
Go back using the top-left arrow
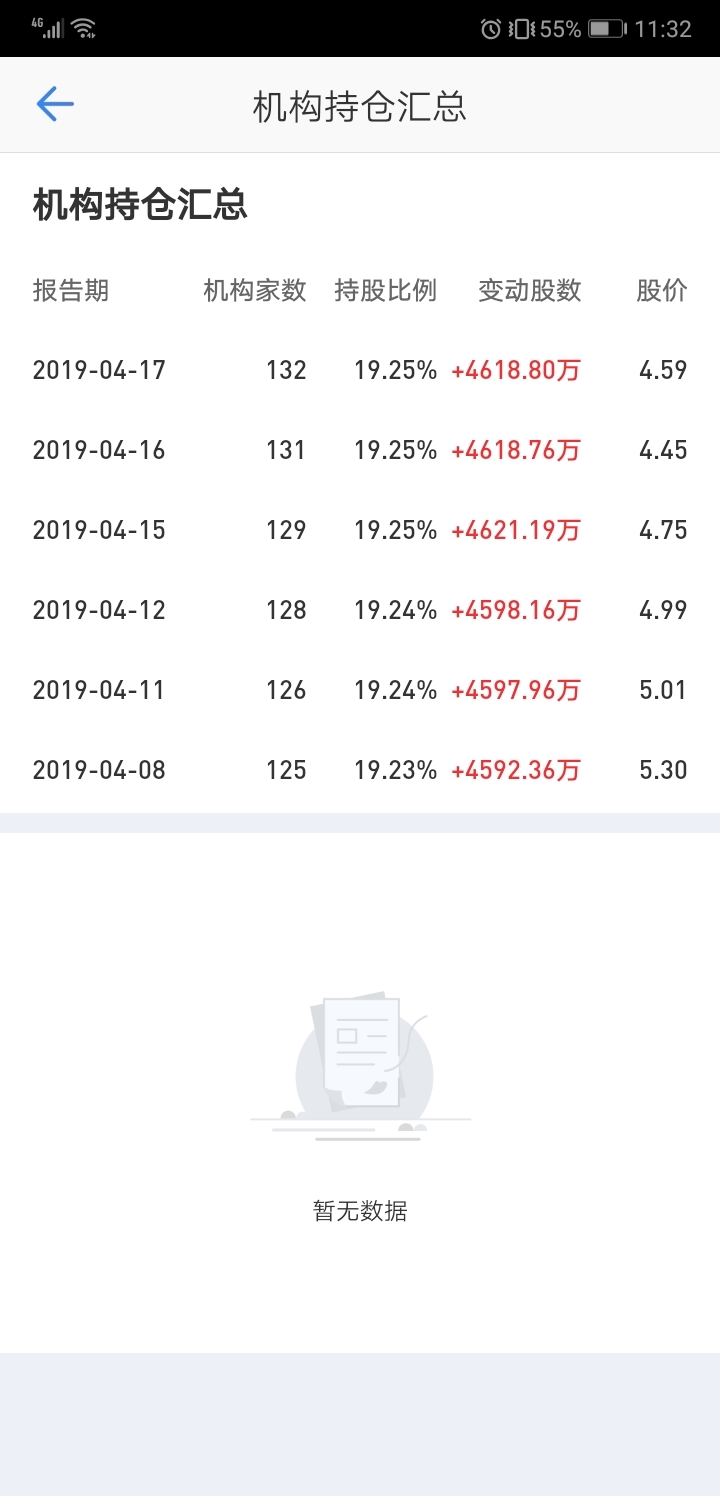[55, 104]
